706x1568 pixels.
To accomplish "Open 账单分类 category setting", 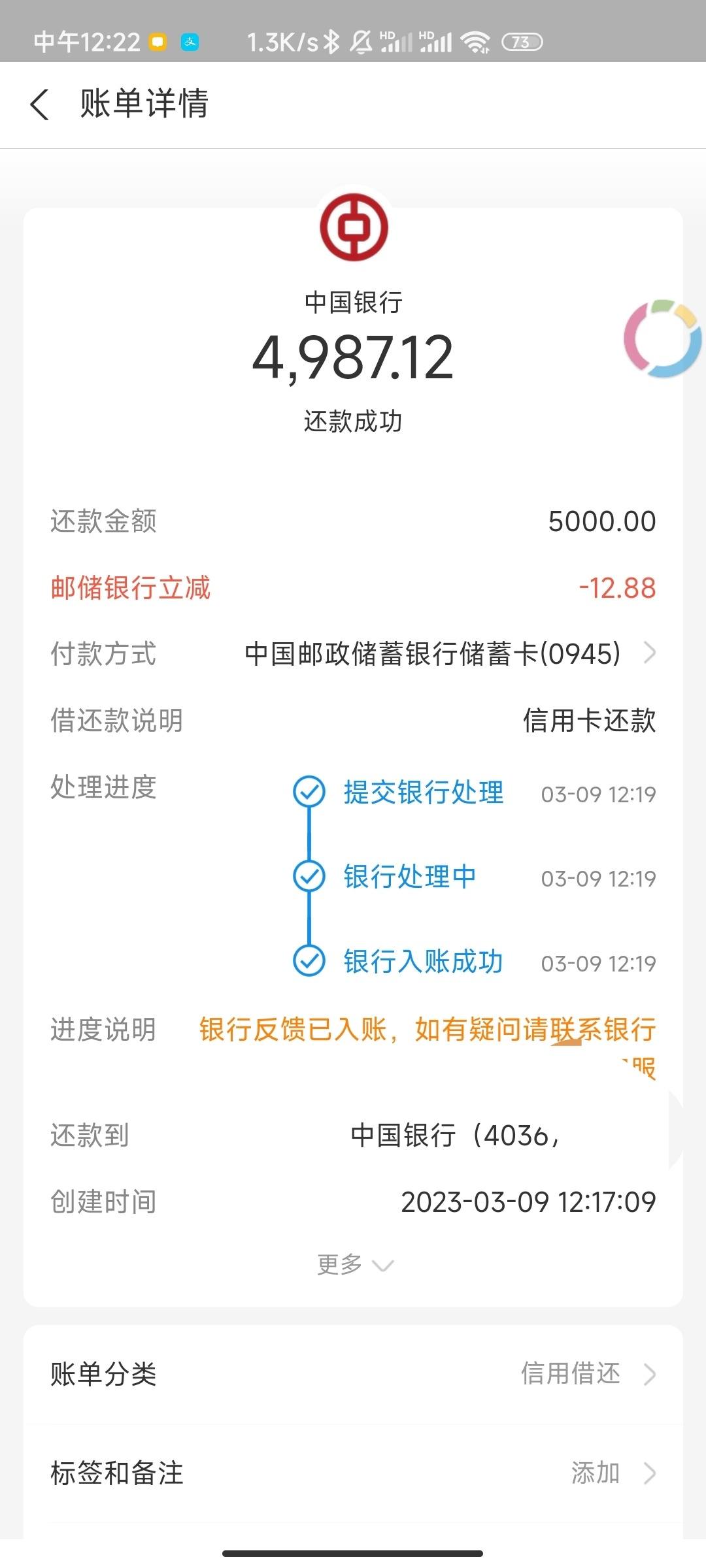I will coord(353,1374).
